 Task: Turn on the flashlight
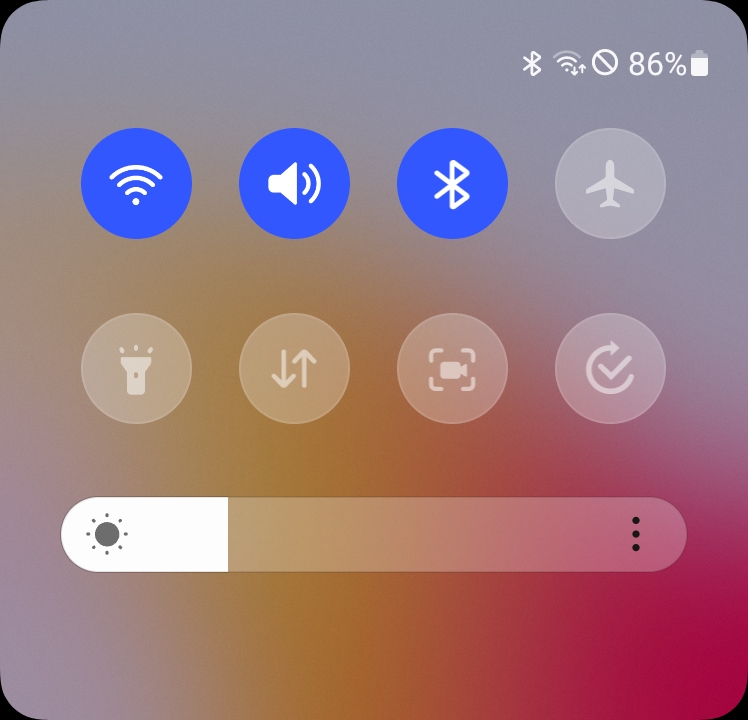[136, 369]
